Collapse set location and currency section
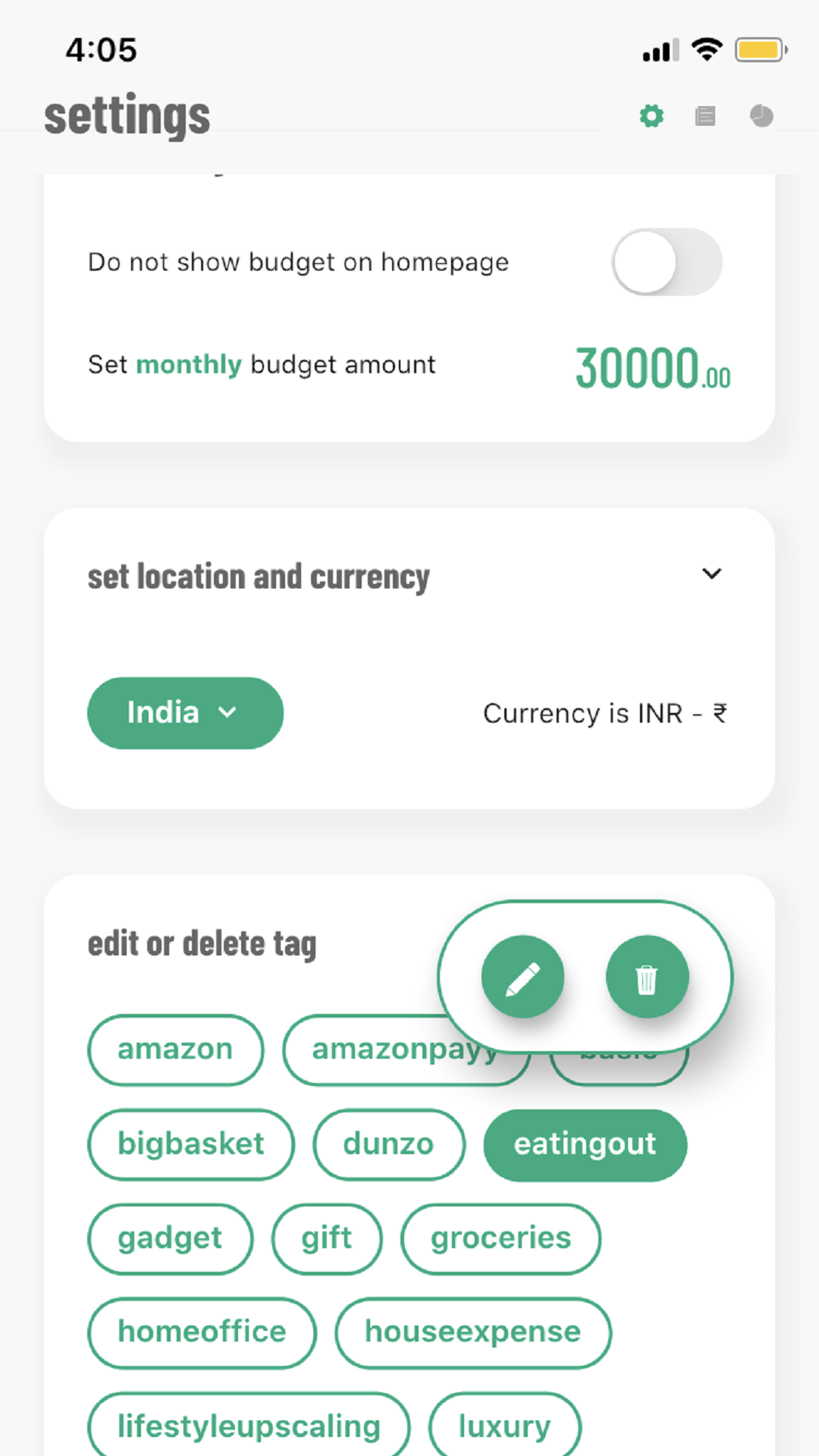Screen dimensions: 819x1456 [x=711, y=574]
